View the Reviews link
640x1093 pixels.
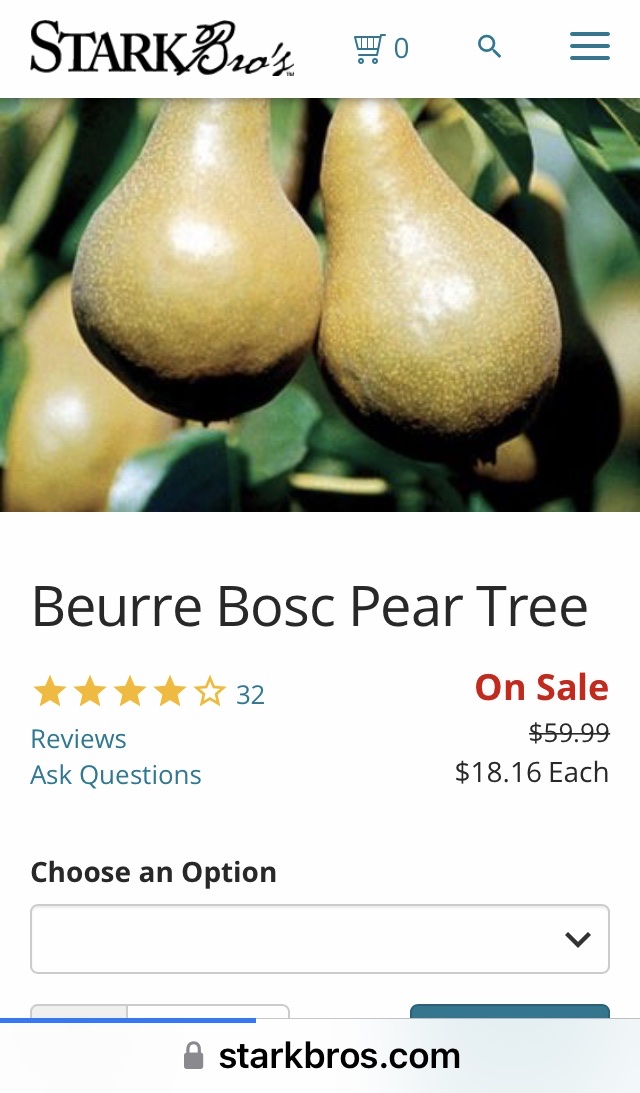point(78,739)
